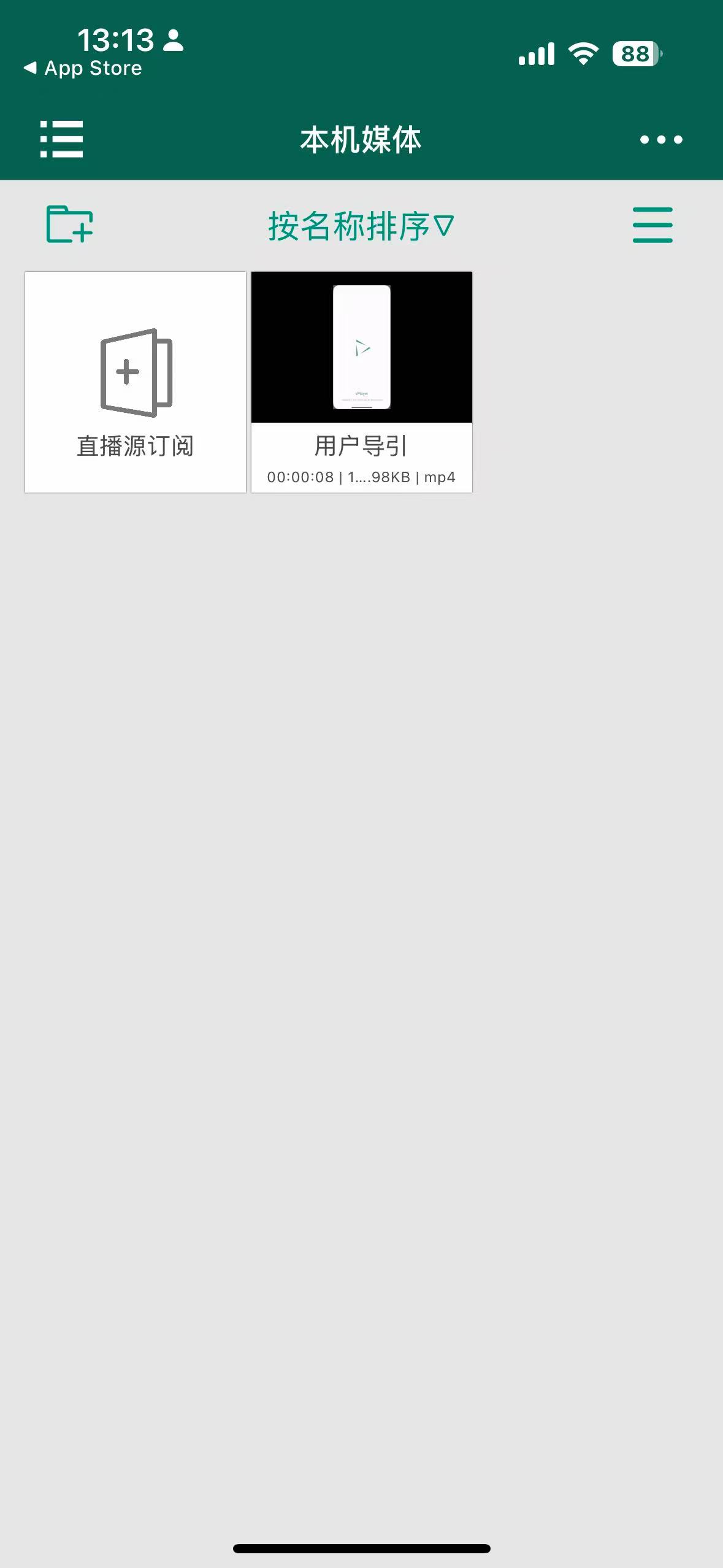Return to App Store via status bar link
This screenshot has height=1568, width=723.
83,68
